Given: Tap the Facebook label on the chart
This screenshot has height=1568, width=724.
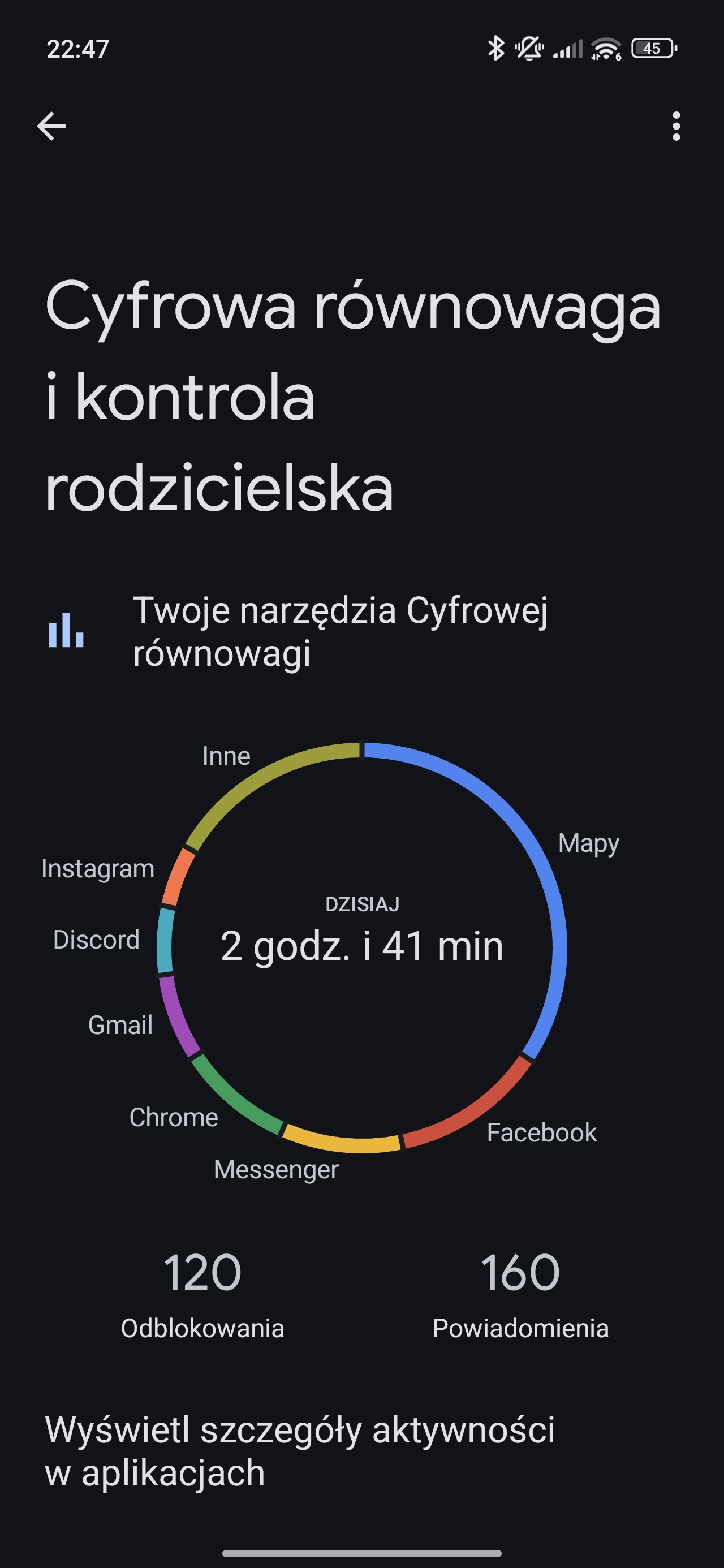Looking at the screenshot, I should point(541,1133).
